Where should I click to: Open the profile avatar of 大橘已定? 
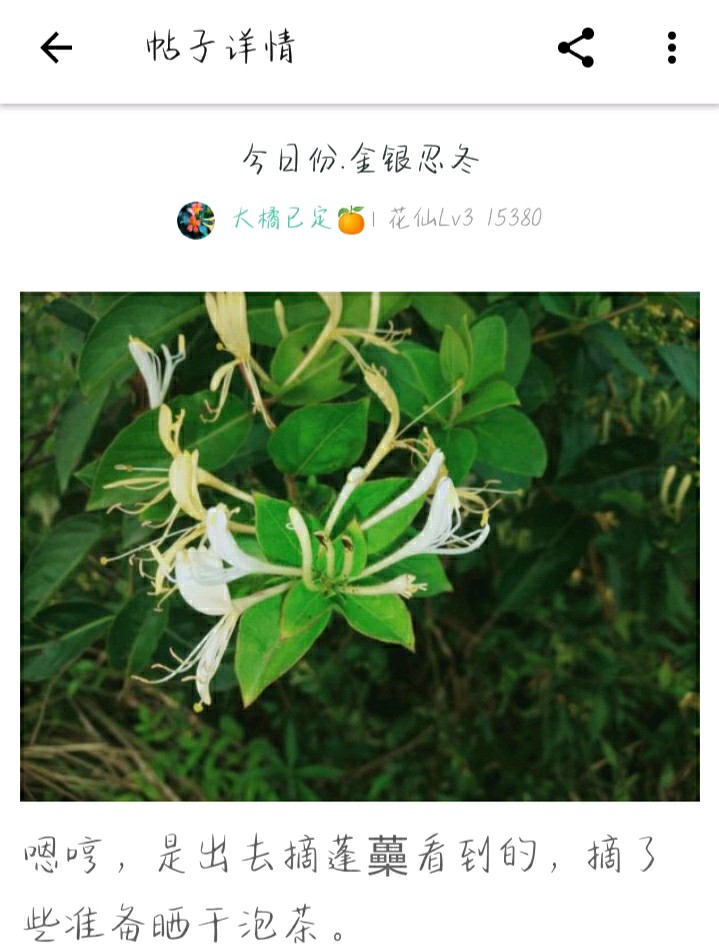tap(196, 219)
